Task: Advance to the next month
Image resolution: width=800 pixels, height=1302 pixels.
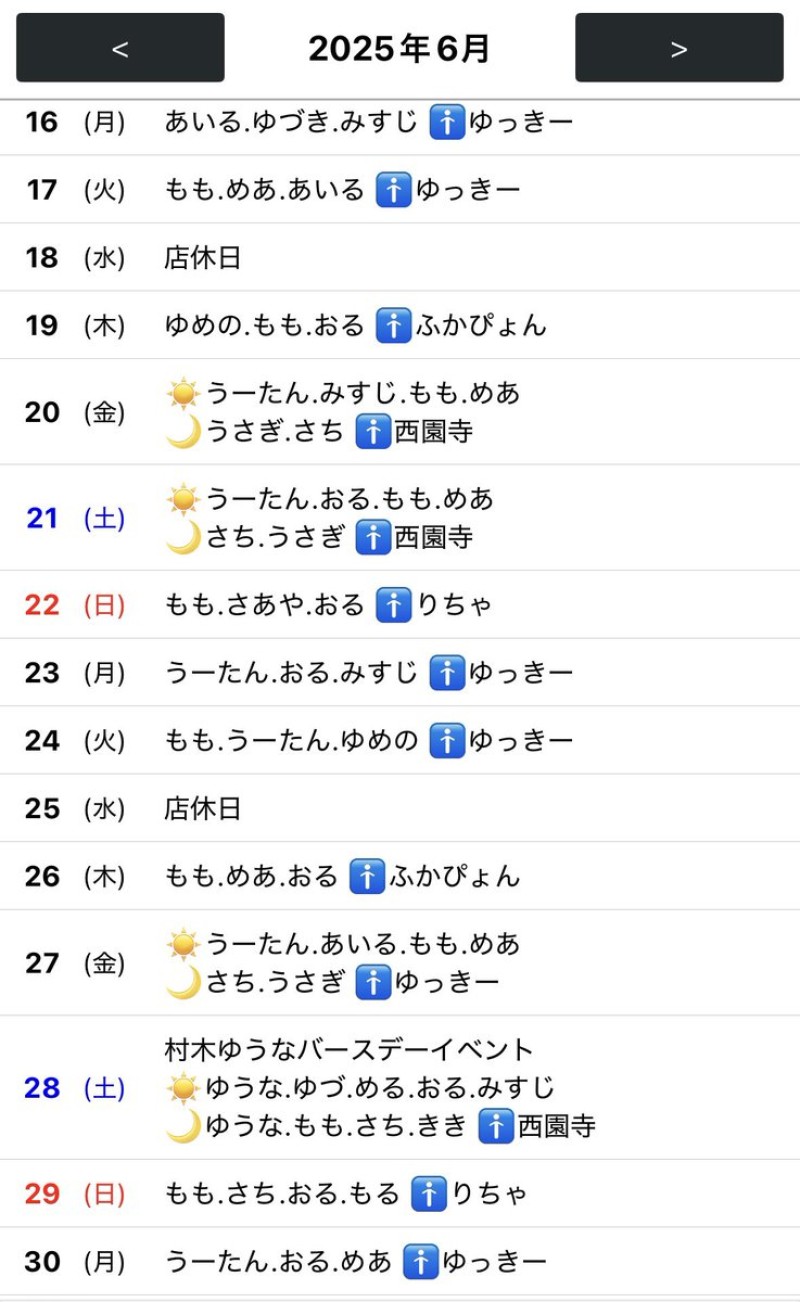Action: [679, 48]
